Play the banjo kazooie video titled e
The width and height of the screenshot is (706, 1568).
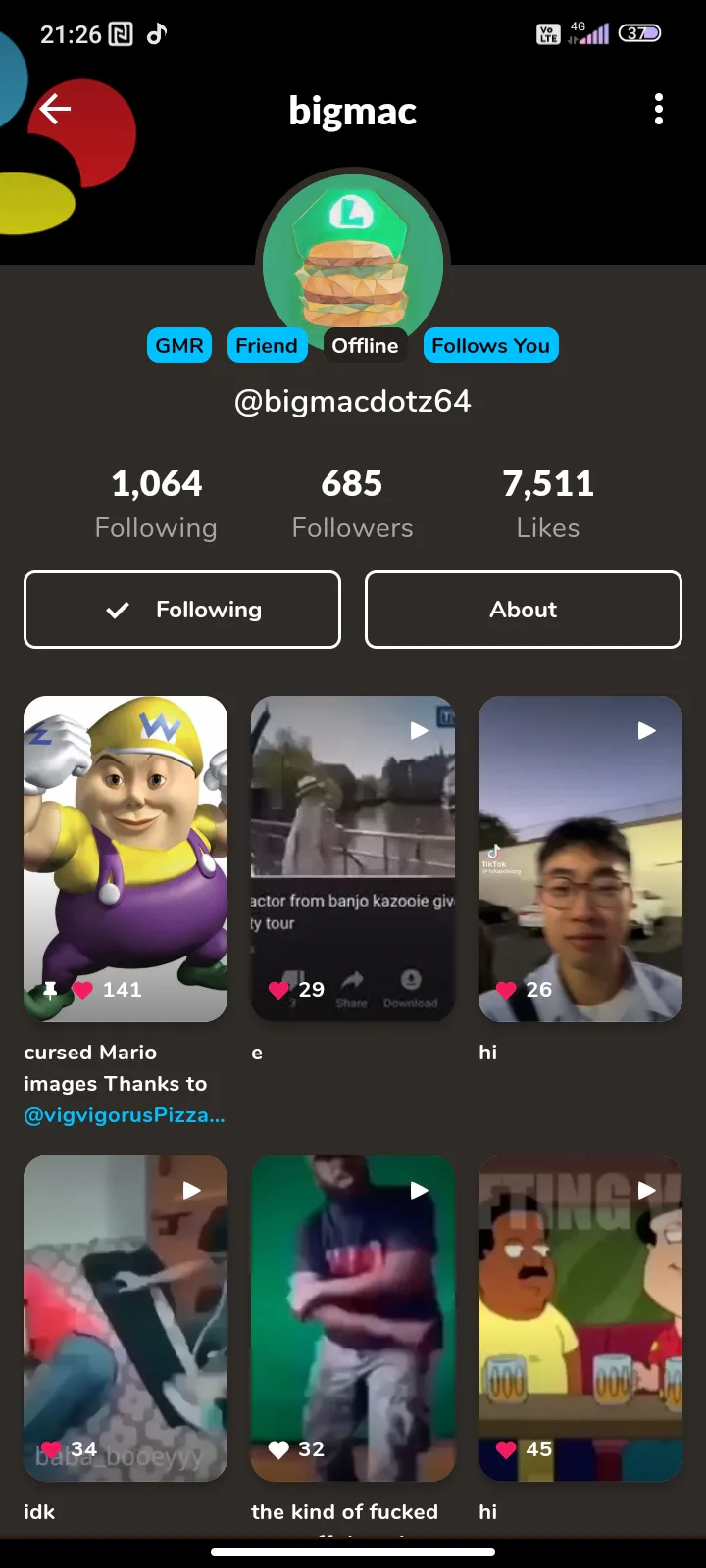click(353, 858)
